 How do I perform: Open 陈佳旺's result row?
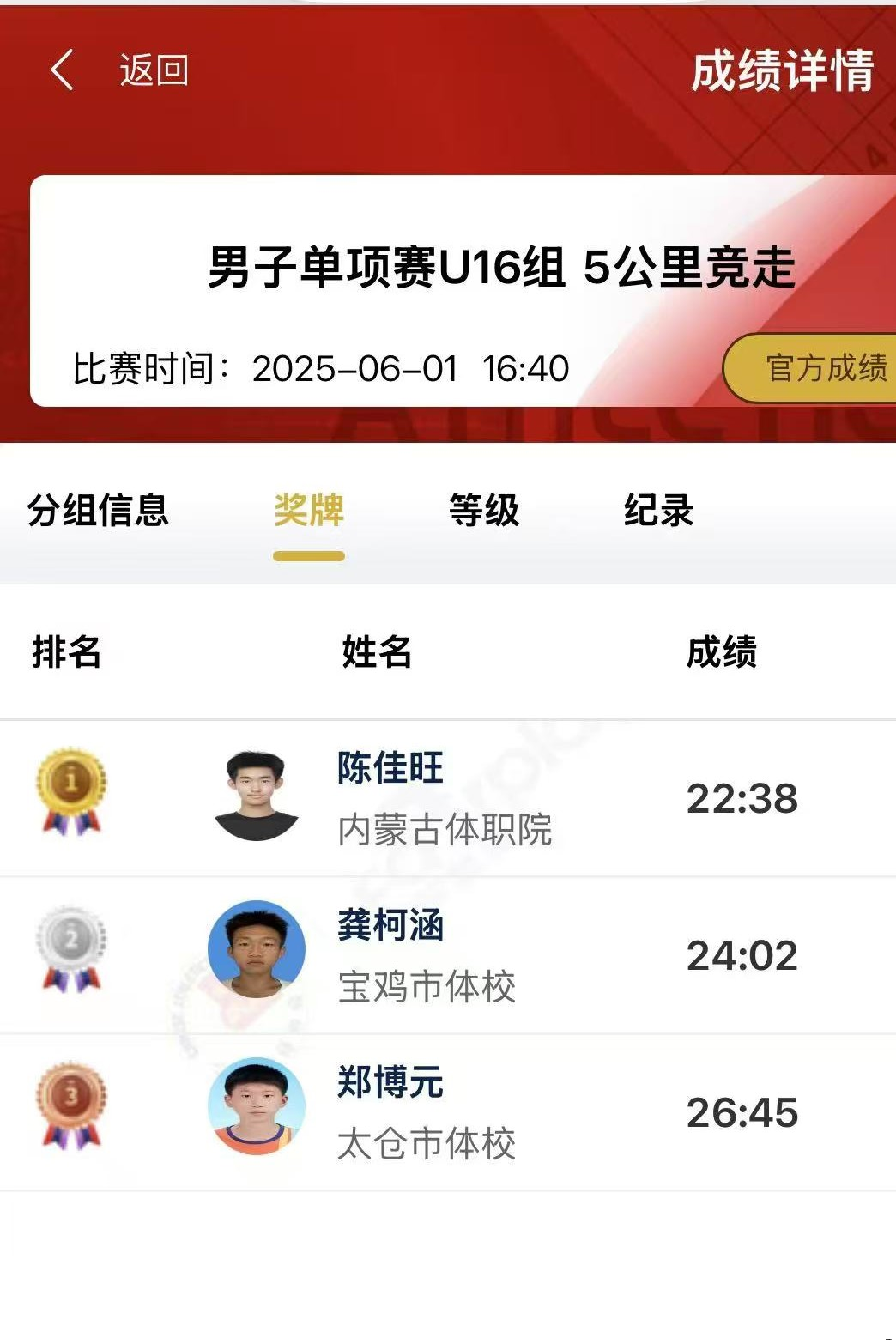446,798
